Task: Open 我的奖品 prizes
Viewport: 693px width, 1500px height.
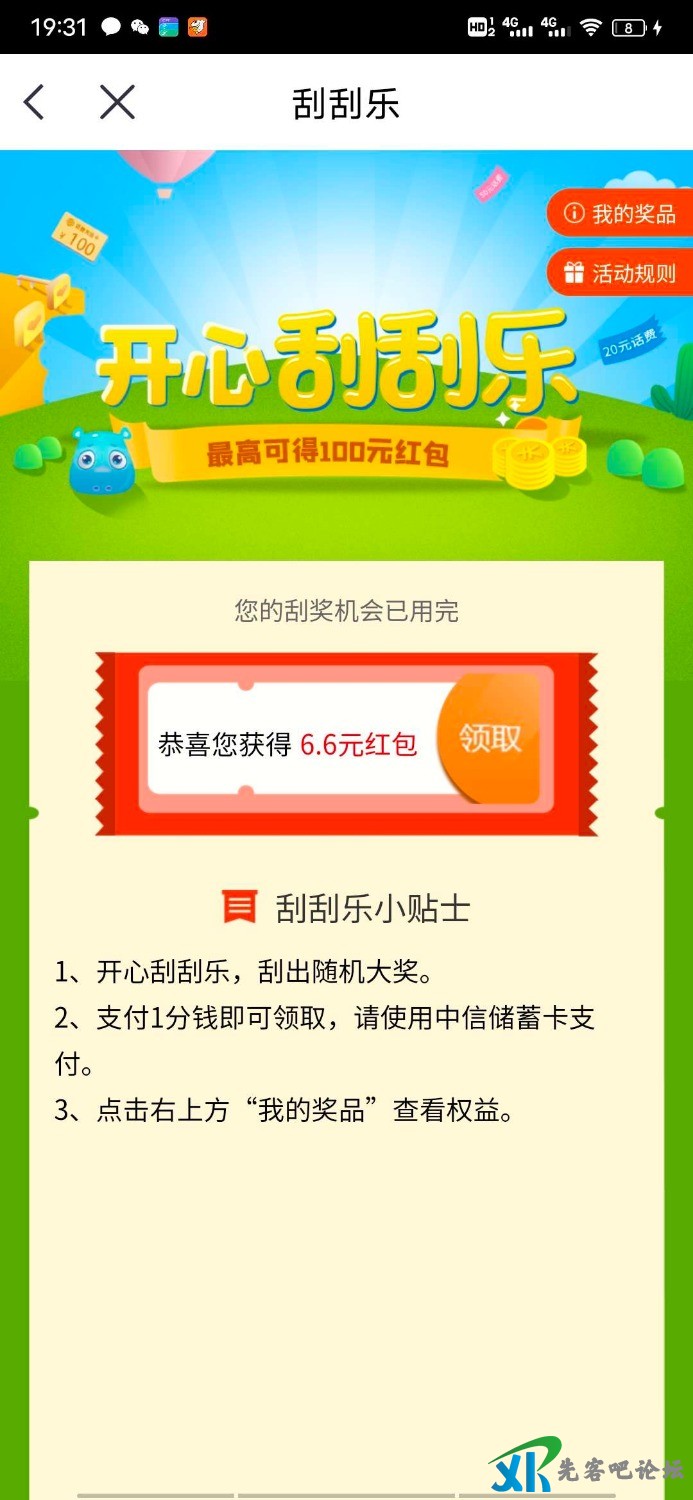Action: pyautogui.click(x=620, y=214)
